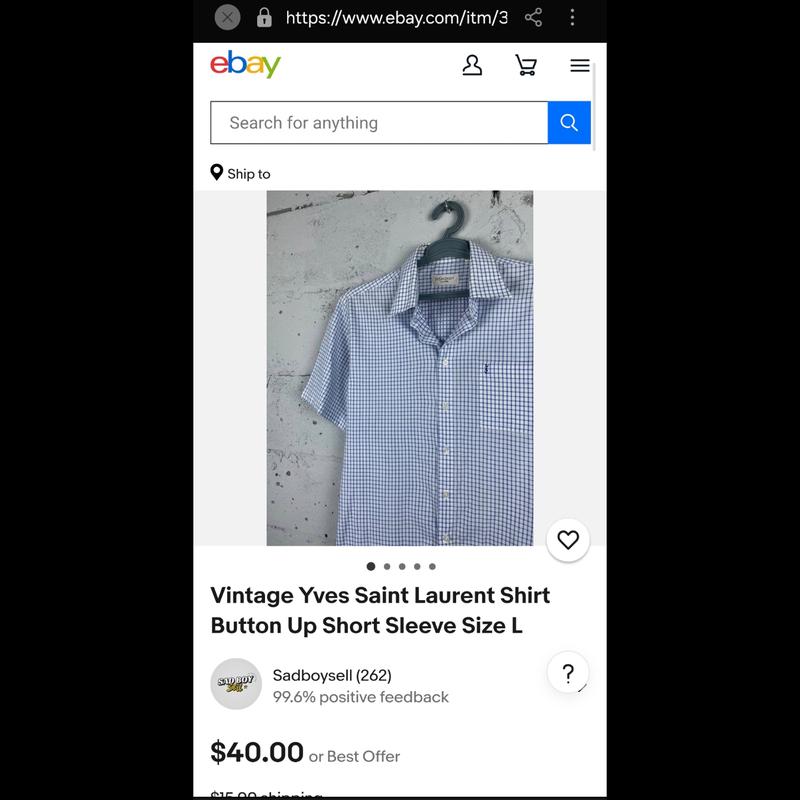Screen dimensions: 800x800
Task: Open the help question mark button
Action: (x=568, y=673)
